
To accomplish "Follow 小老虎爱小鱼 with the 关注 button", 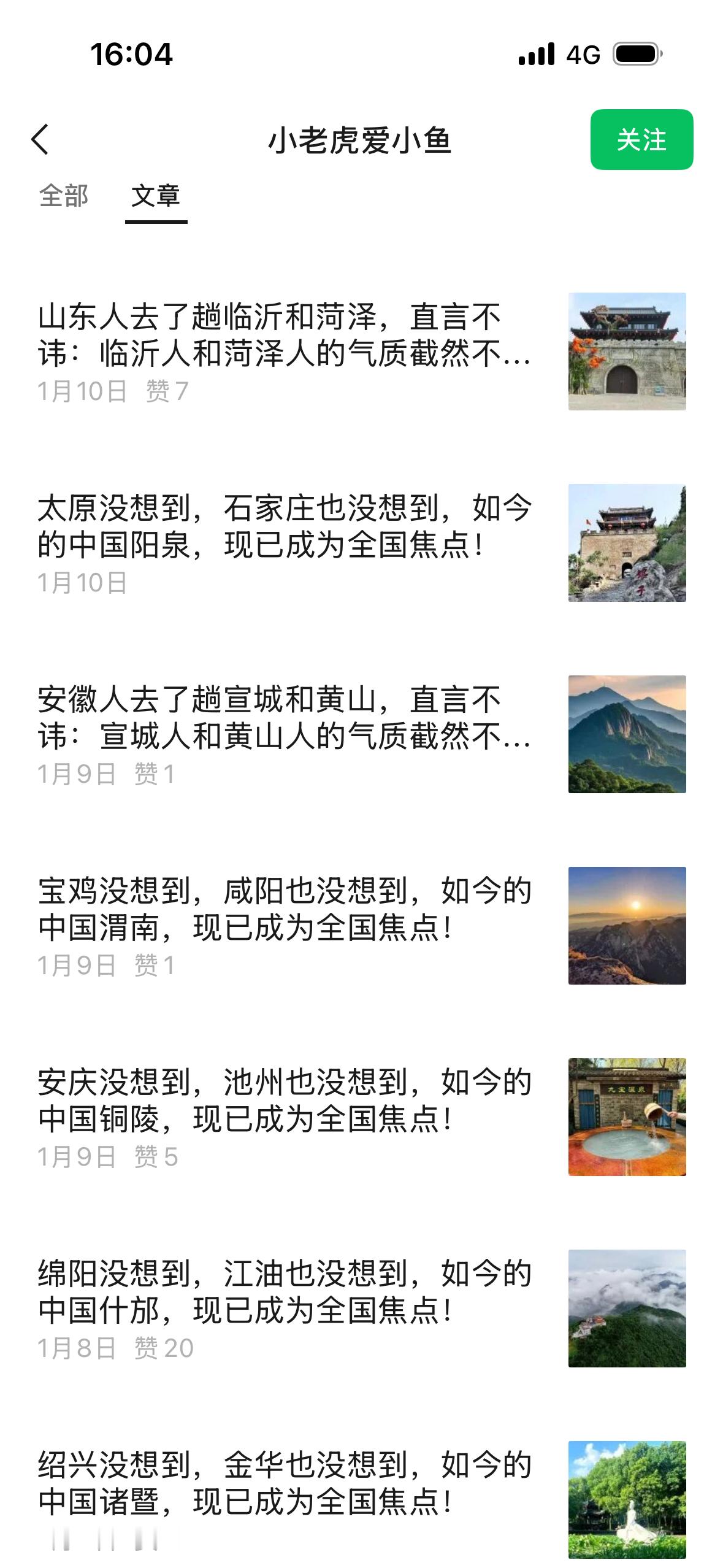I will 641,140.
